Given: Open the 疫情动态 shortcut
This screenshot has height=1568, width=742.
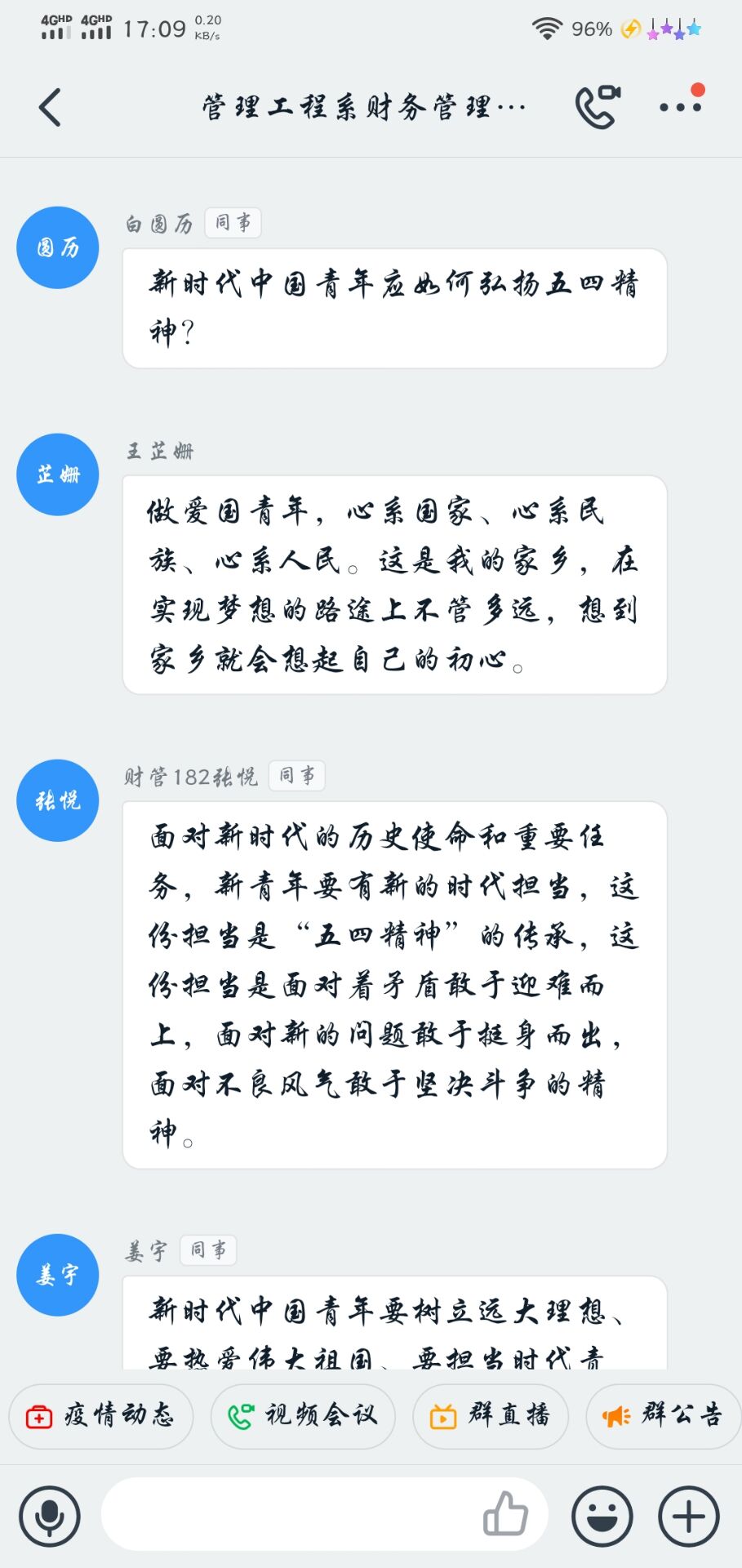Looking at the screenshot, I should pyautogui.click(x=101, y=1416).
